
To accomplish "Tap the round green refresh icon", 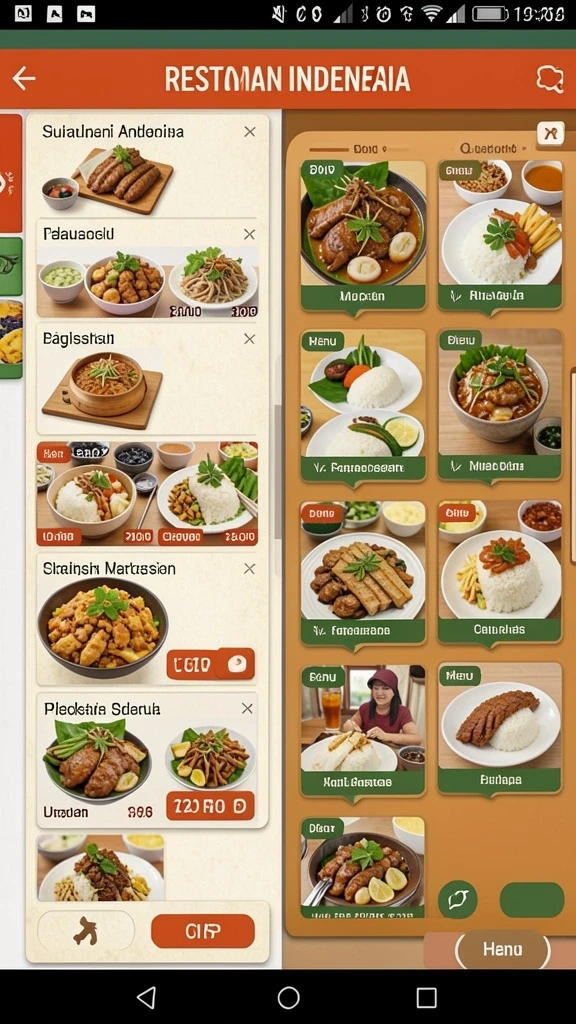I will point(457,900).
